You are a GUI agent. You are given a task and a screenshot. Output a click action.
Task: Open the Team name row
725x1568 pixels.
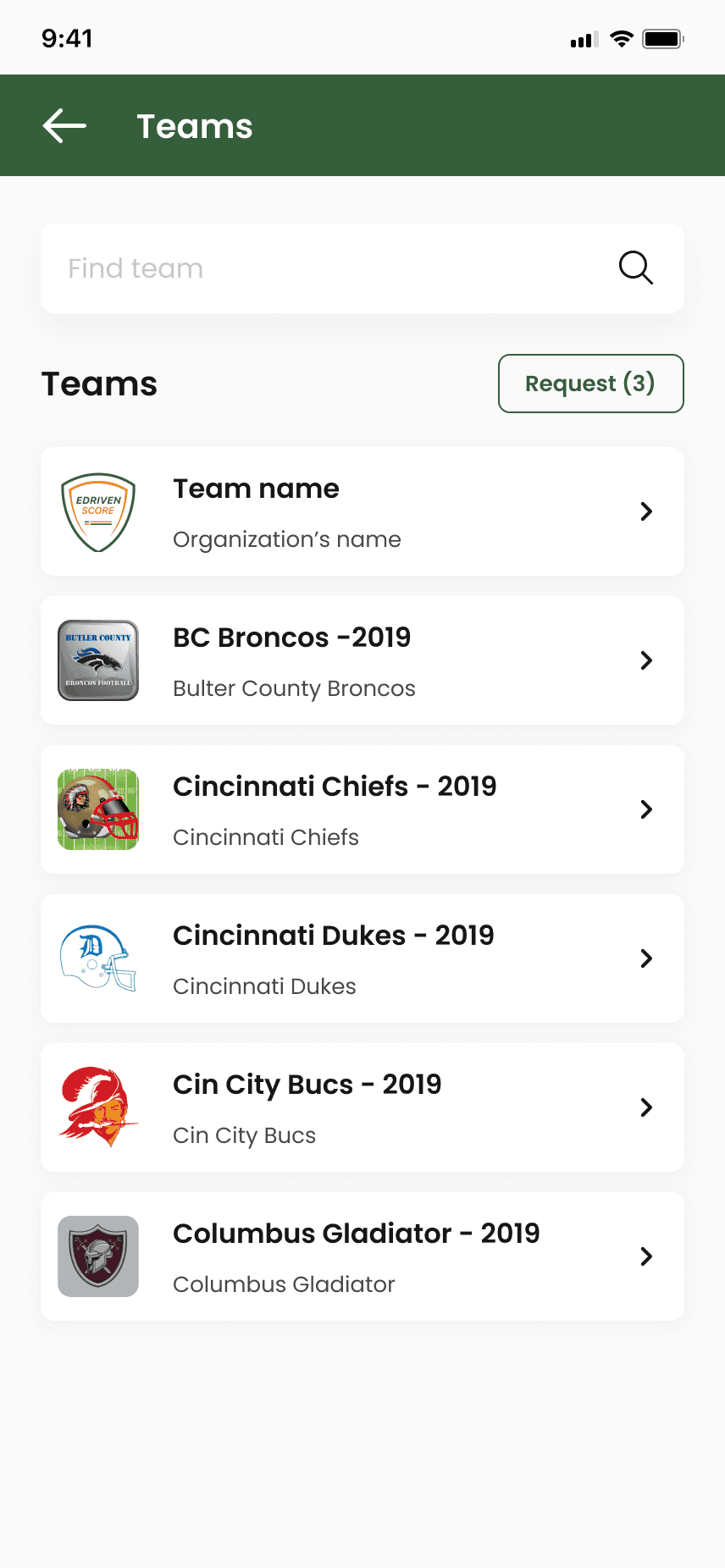click(x=362, y=512)
